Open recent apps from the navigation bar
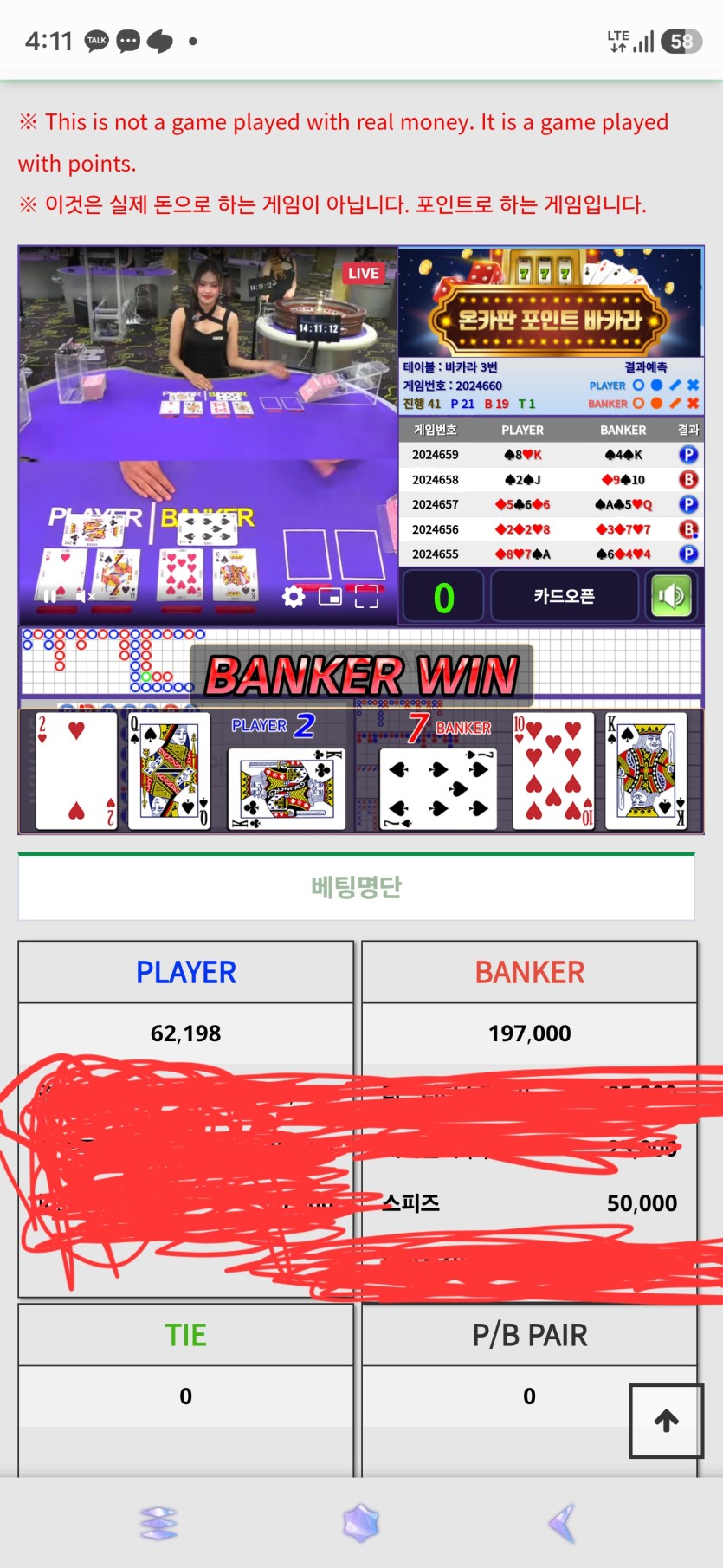This screenshot has width=723, height=1568. coord(159,1523)
